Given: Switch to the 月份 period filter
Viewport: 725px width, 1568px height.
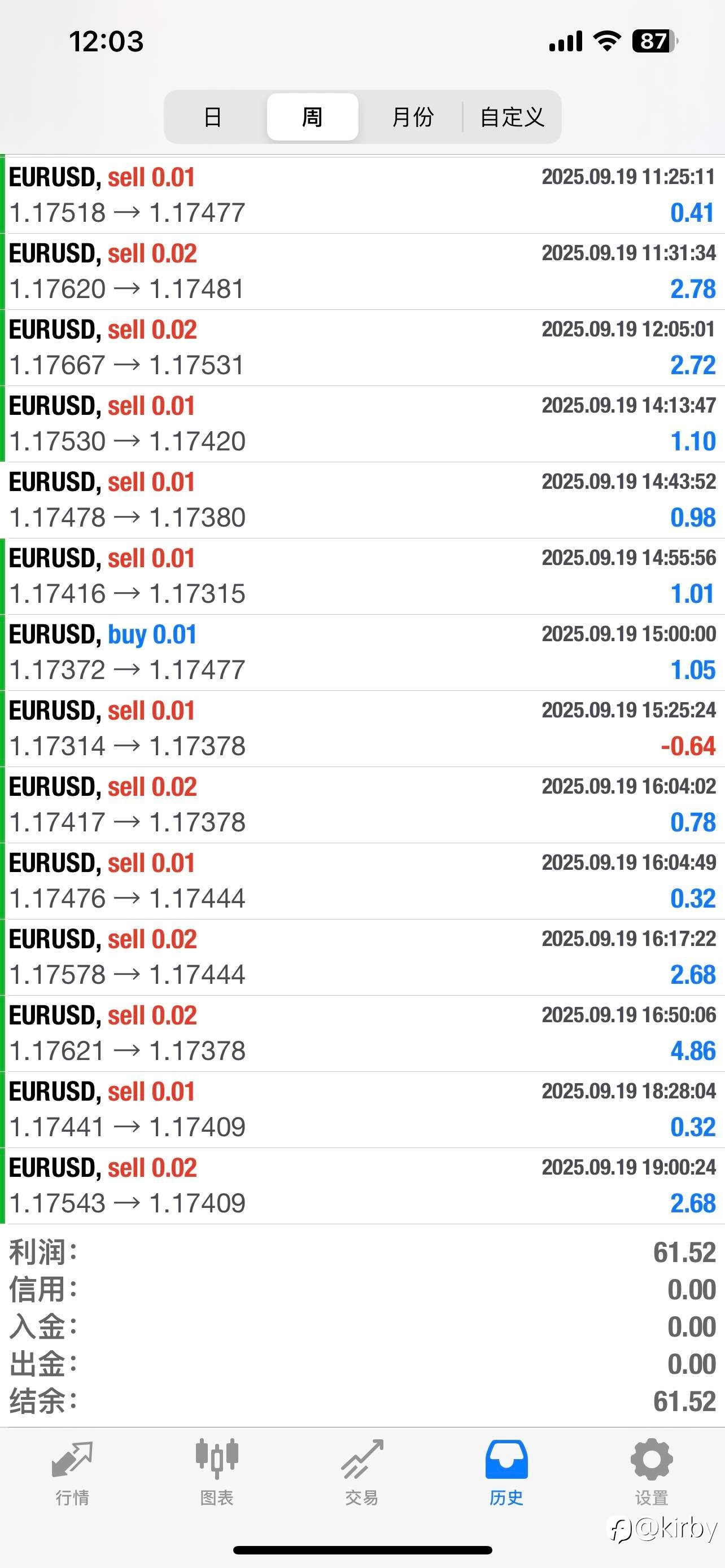Looking at the screenshot, I should (x=412, y=117).
